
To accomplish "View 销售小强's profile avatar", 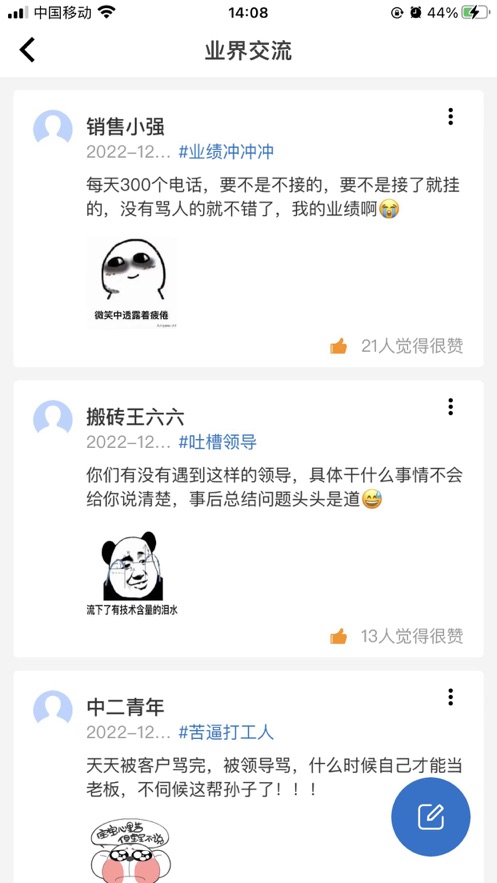I will click(x=53, y=129).
